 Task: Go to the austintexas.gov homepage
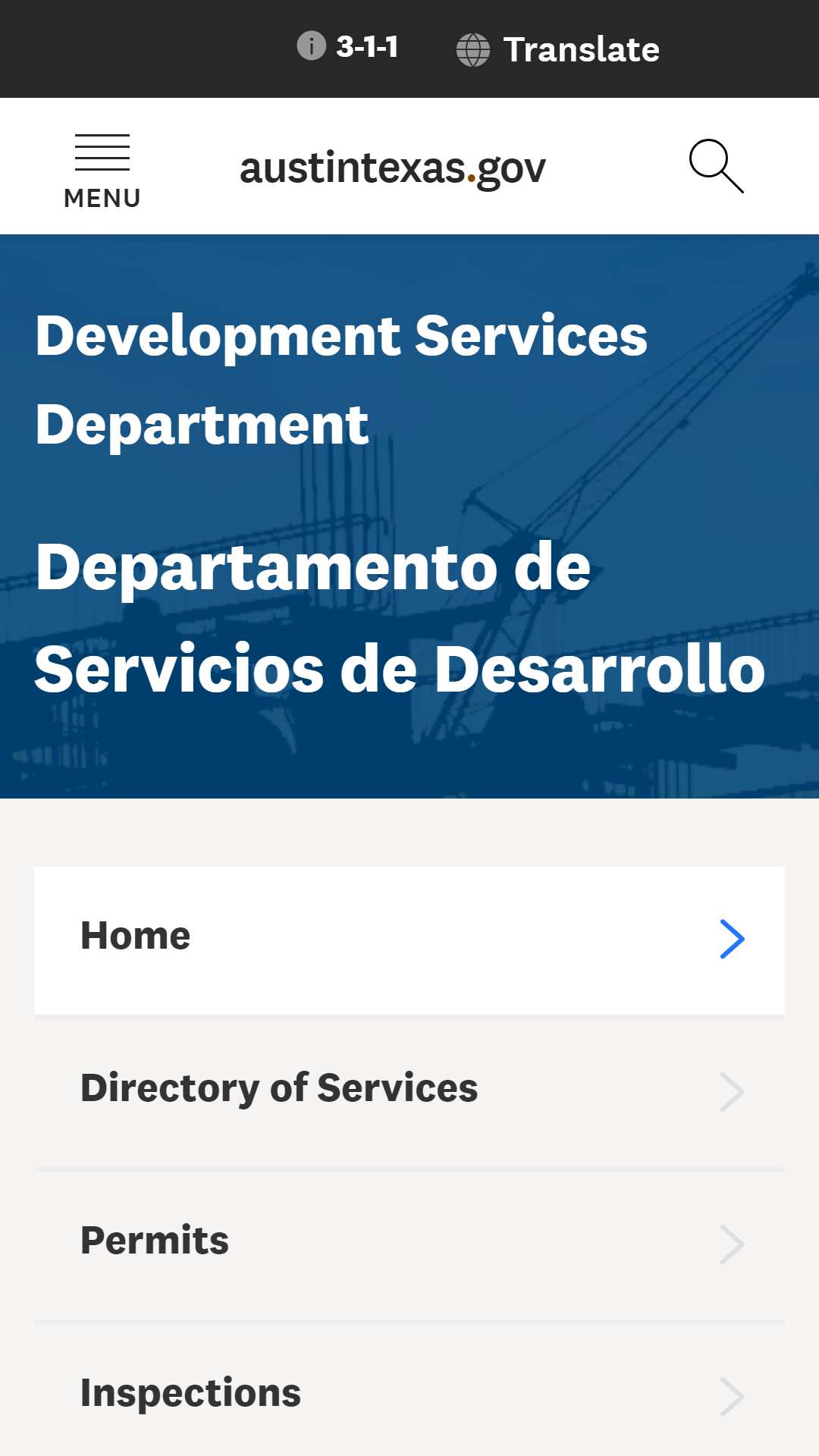tap(393, 168)
